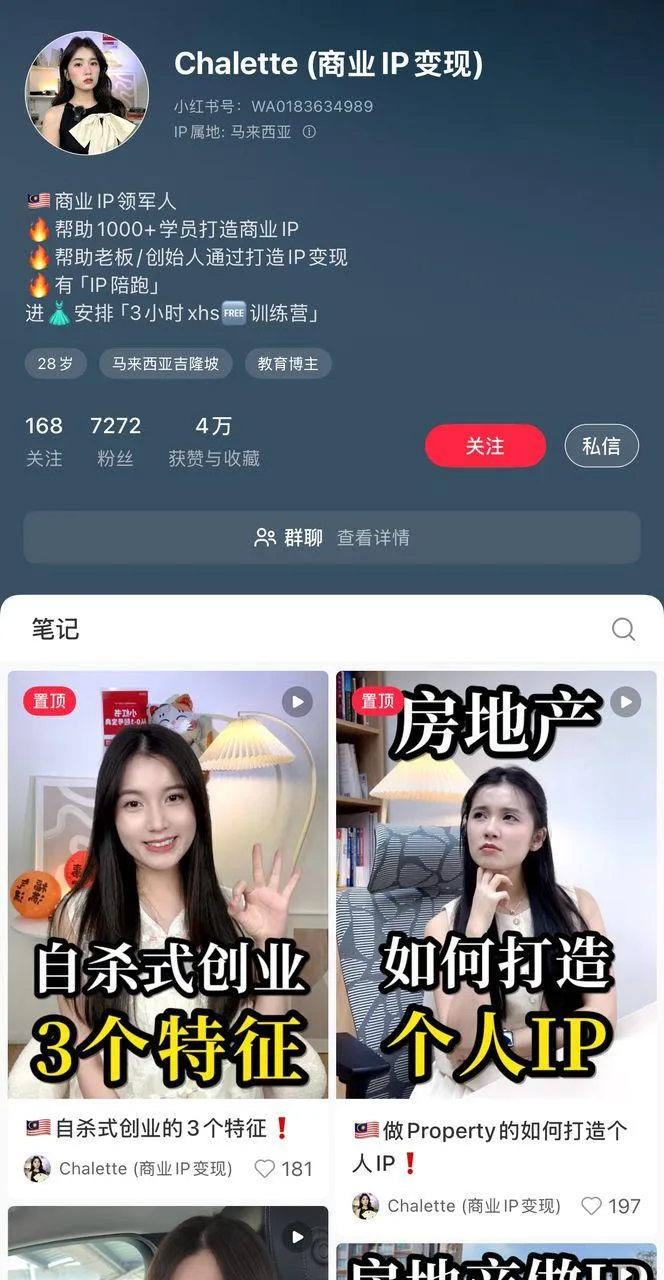Send a private message via 私信
The width and height of the screenshot is (664, 1280).
(x=601, y=446)
